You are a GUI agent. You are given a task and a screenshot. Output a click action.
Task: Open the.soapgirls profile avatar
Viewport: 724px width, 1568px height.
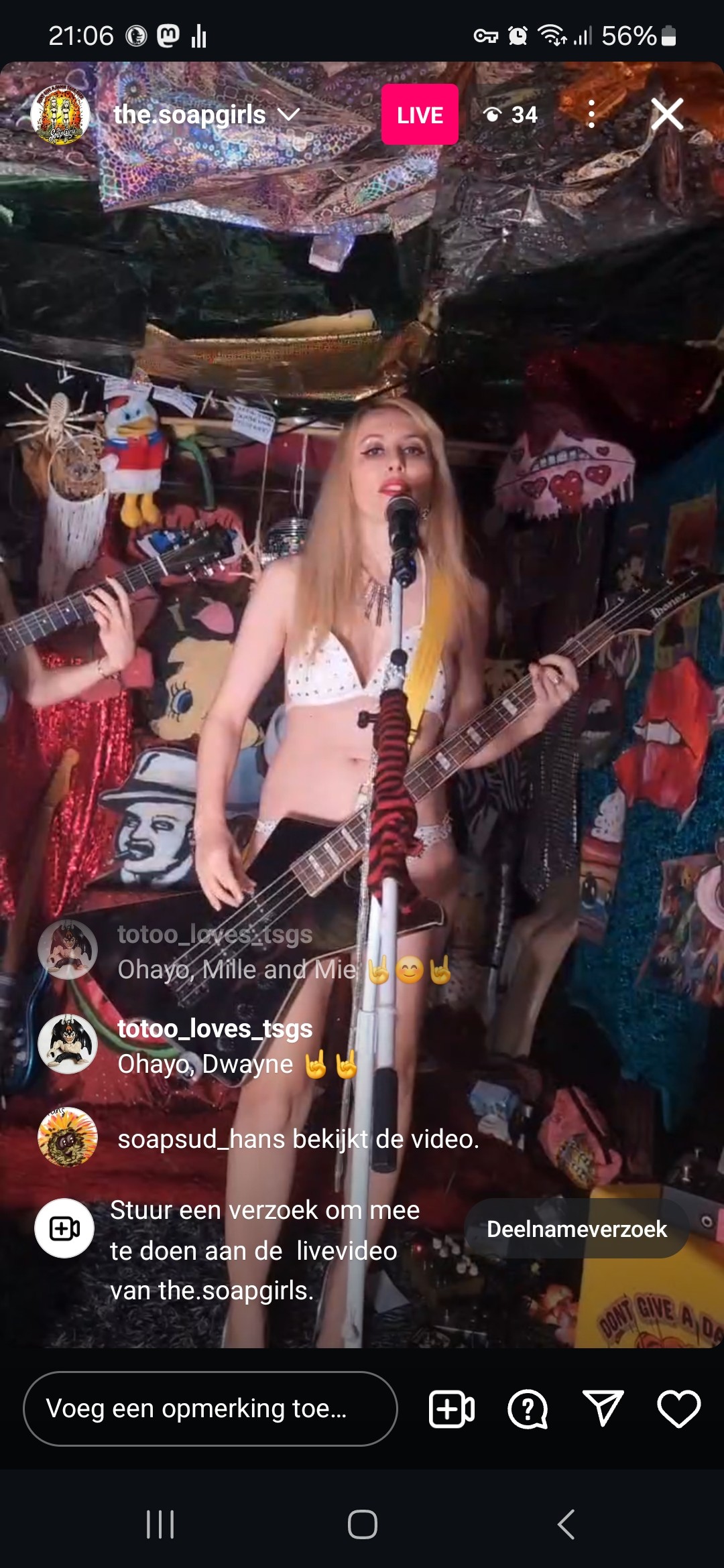(60, 115)
